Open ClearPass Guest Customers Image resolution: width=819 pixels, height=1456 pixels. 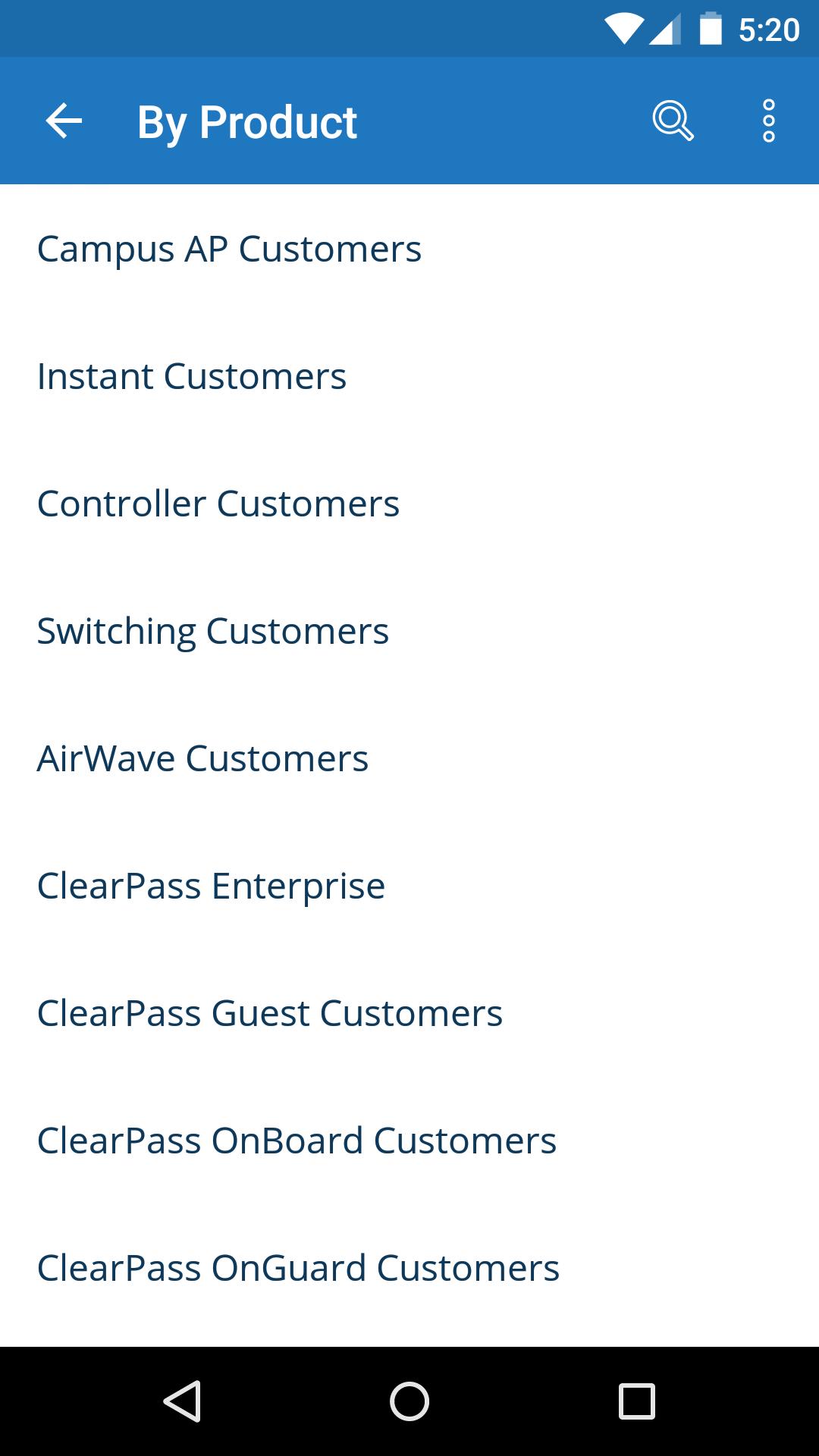click(270, 1013)
